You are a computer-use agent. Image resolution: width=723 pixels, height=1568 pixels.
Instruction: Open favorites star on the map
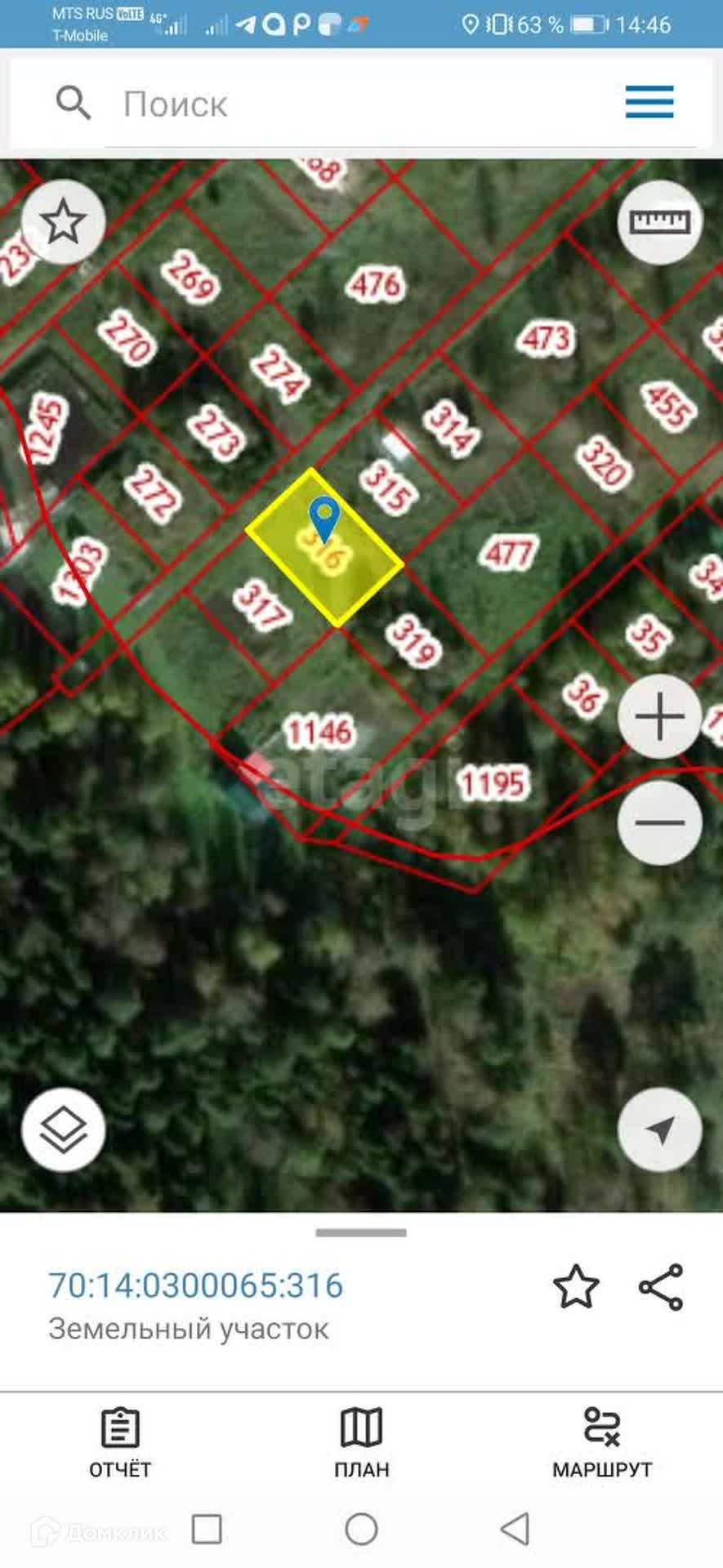tap(63, 222)
